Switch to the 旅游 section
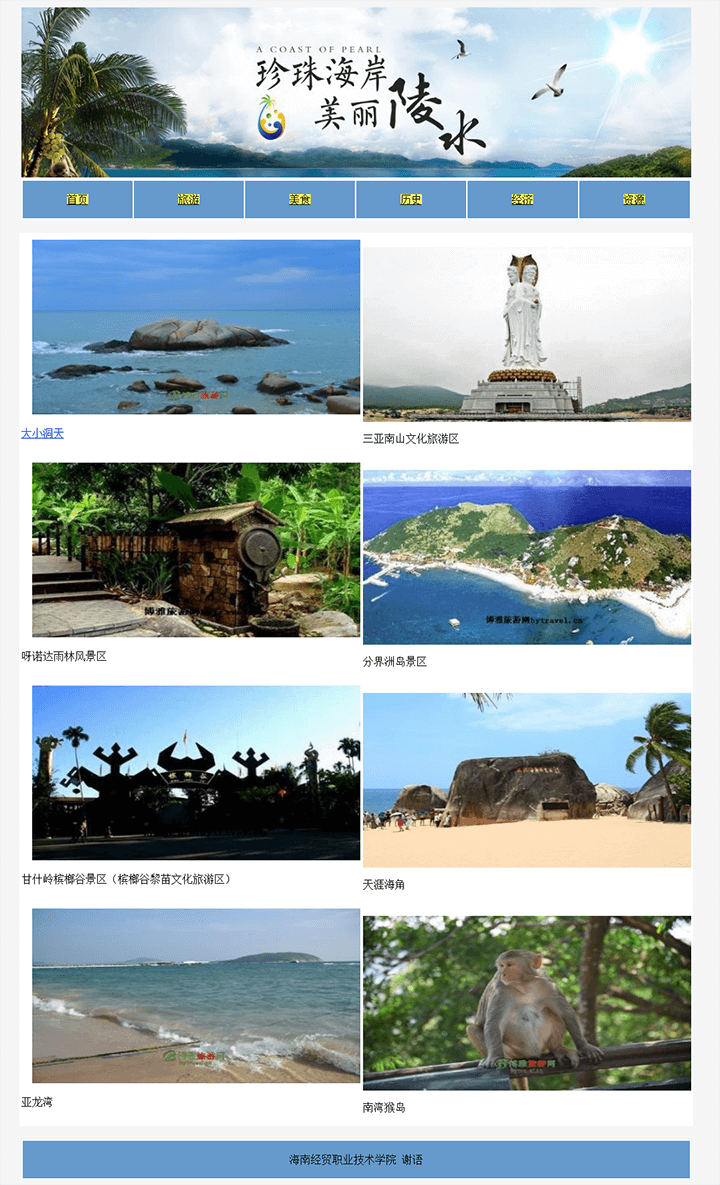Screen dimensions: 720x1185 (x=189, y=199)
